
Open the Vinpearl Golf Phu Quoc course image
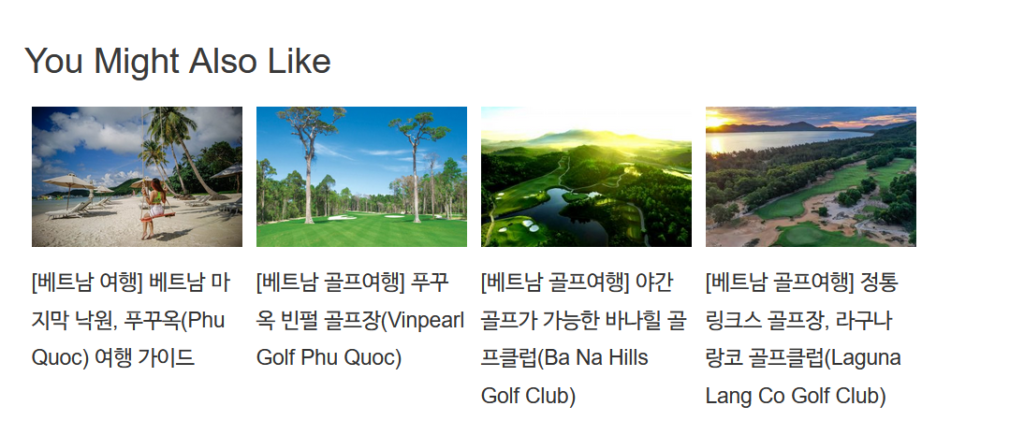[361, 176]
